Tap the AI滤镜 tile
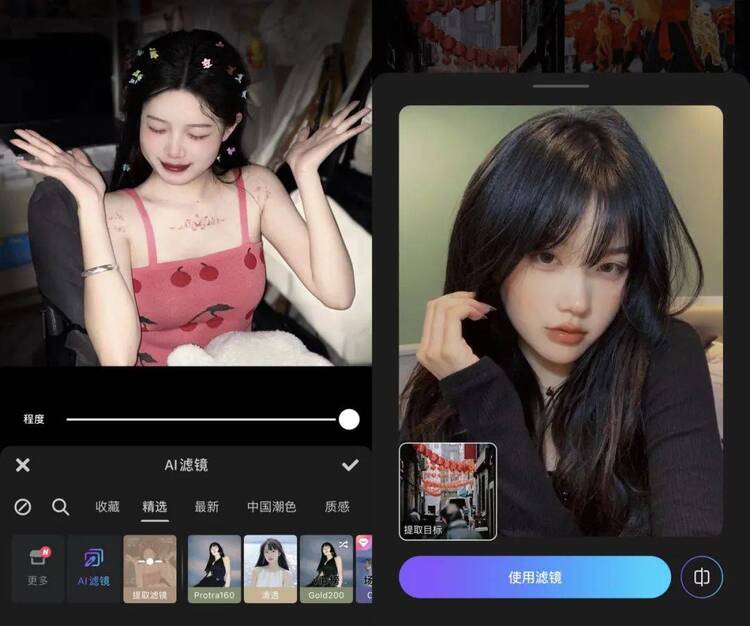The height and width of the screenshot is (626, 750). 93,568
